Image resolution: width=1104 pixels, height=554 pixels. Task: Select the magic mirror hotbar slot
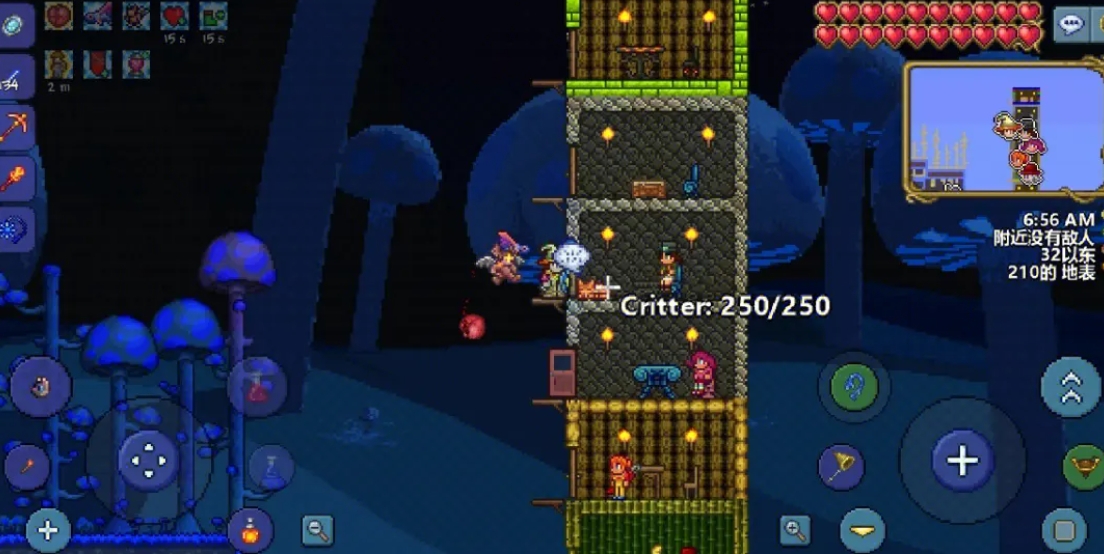(16, 26)
